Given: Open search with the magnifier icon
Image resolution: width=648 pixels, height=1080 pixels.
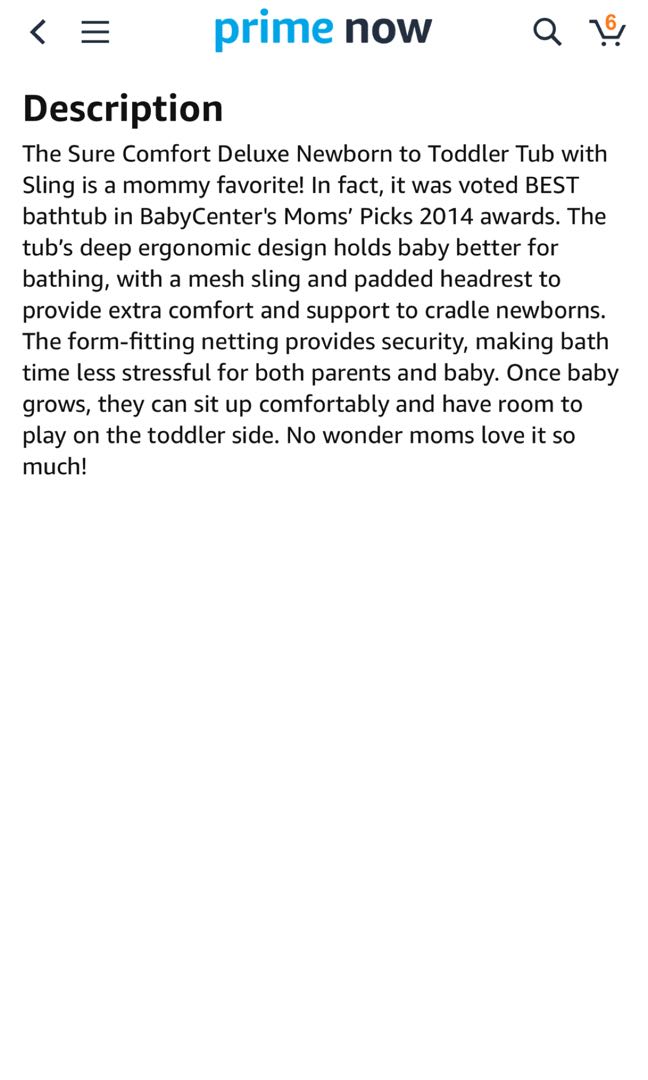Looking at the screenshot, I should pyautogui.click(x=547, y=32).
